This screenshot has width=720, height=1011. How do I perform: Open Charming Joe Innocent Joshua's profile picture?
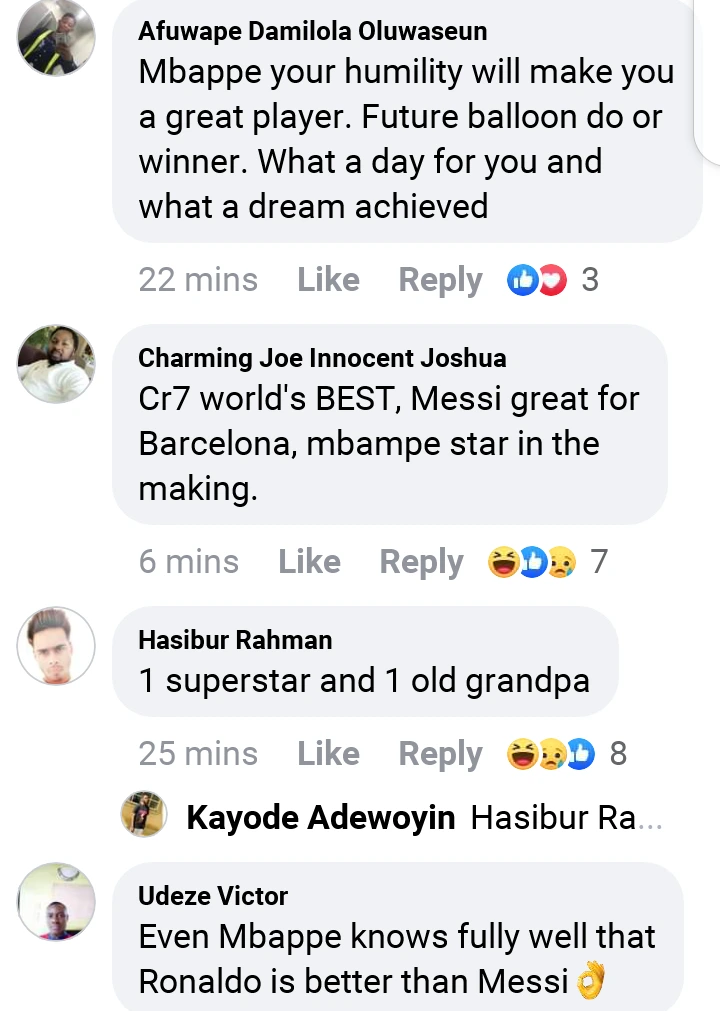click(x=56, y=364)
